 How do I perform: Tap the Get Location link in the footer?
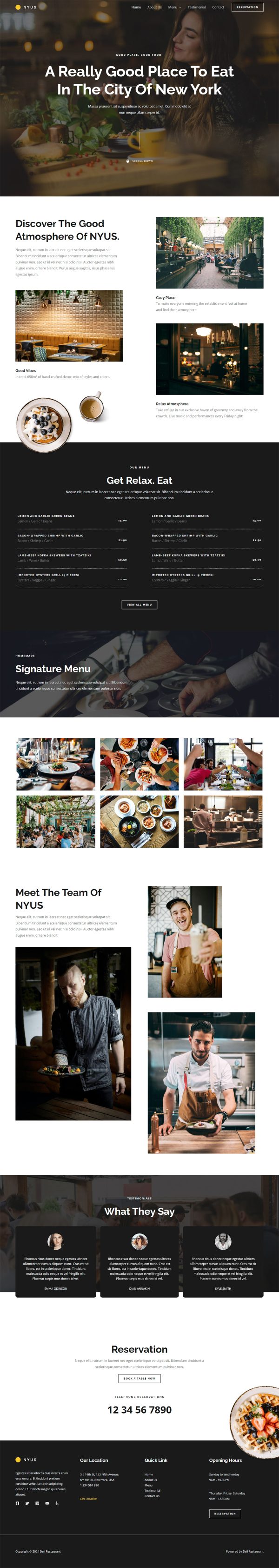click(x=88, y=1499)
